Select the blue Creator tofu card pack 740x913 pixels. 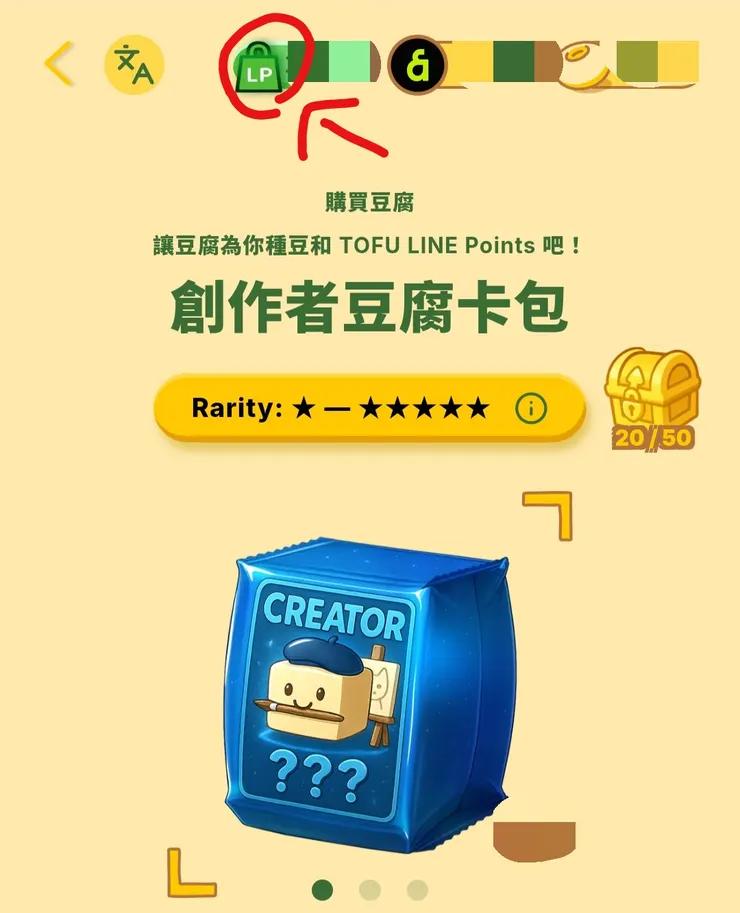368,692
